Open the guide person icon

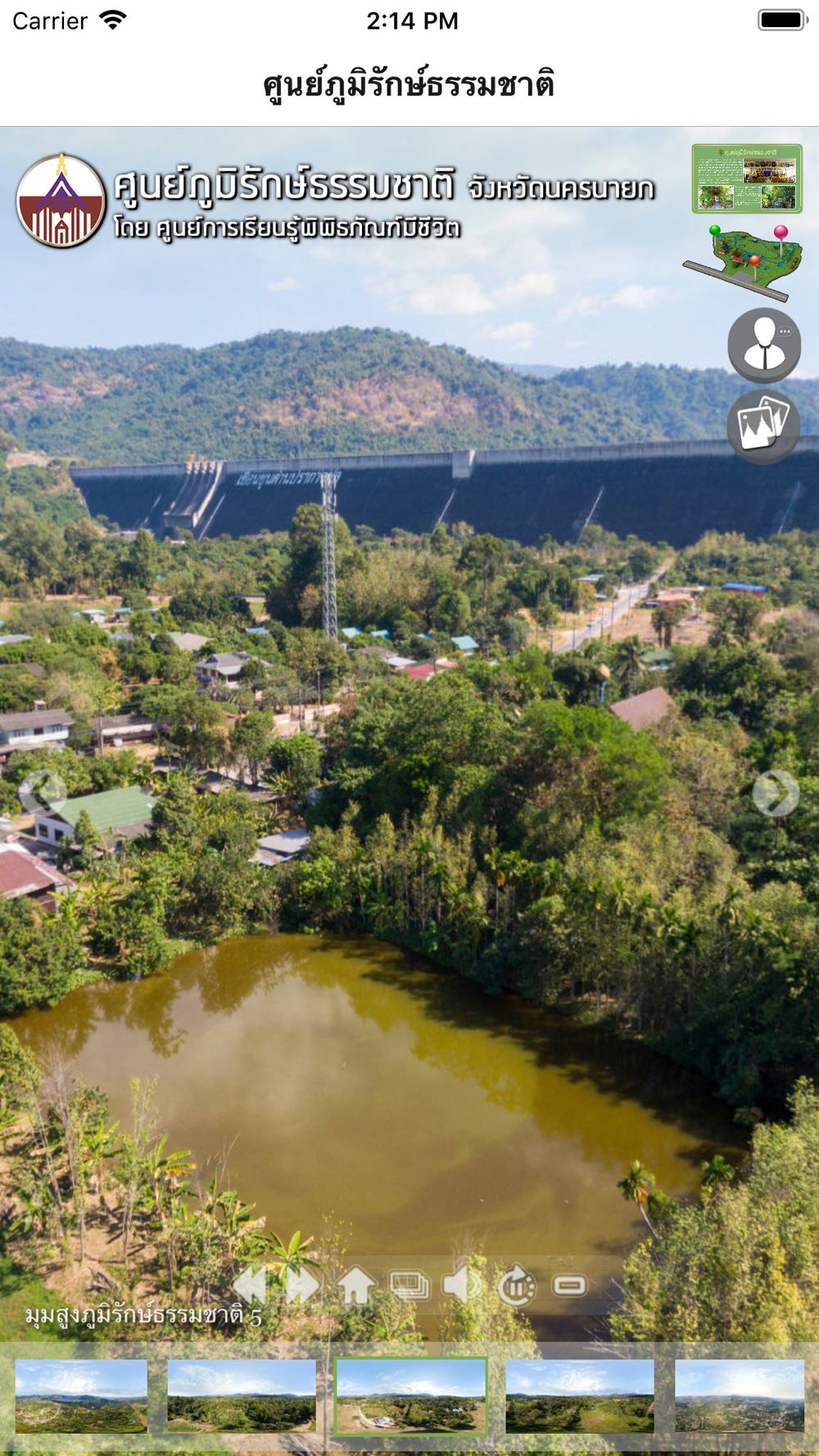[x=764, y=345]
